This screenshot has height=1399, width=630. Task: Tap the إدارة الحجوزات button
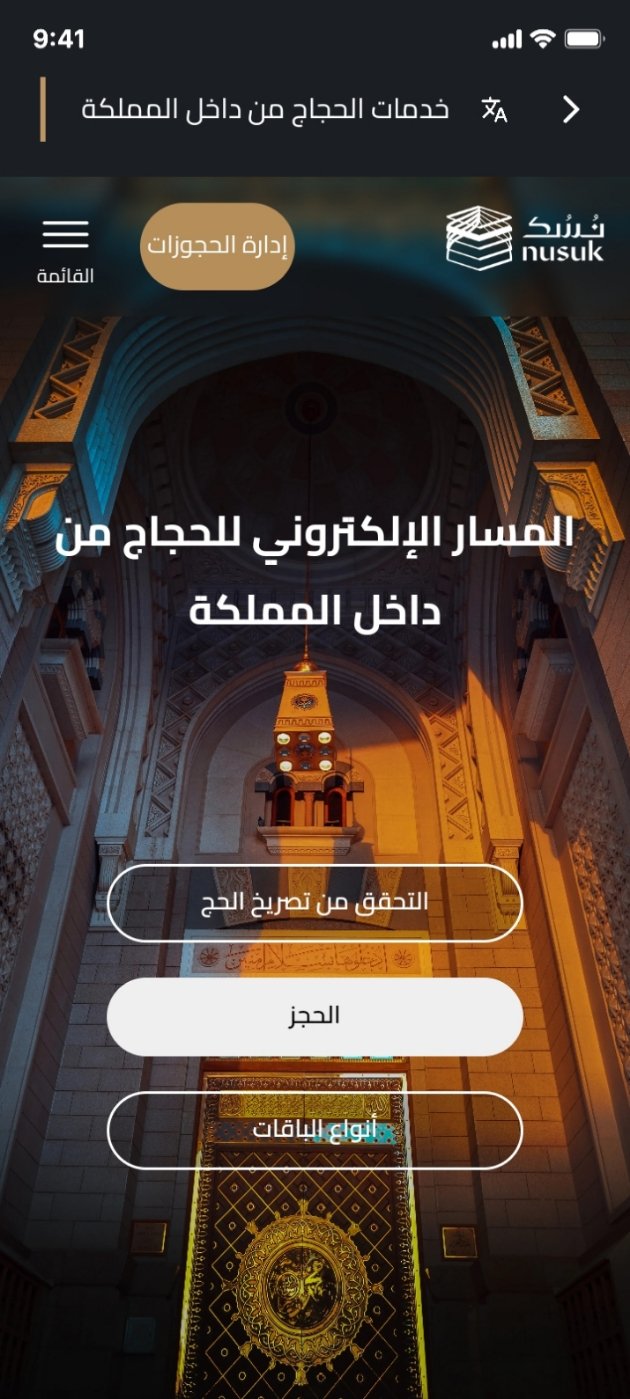tap(217, 246)
